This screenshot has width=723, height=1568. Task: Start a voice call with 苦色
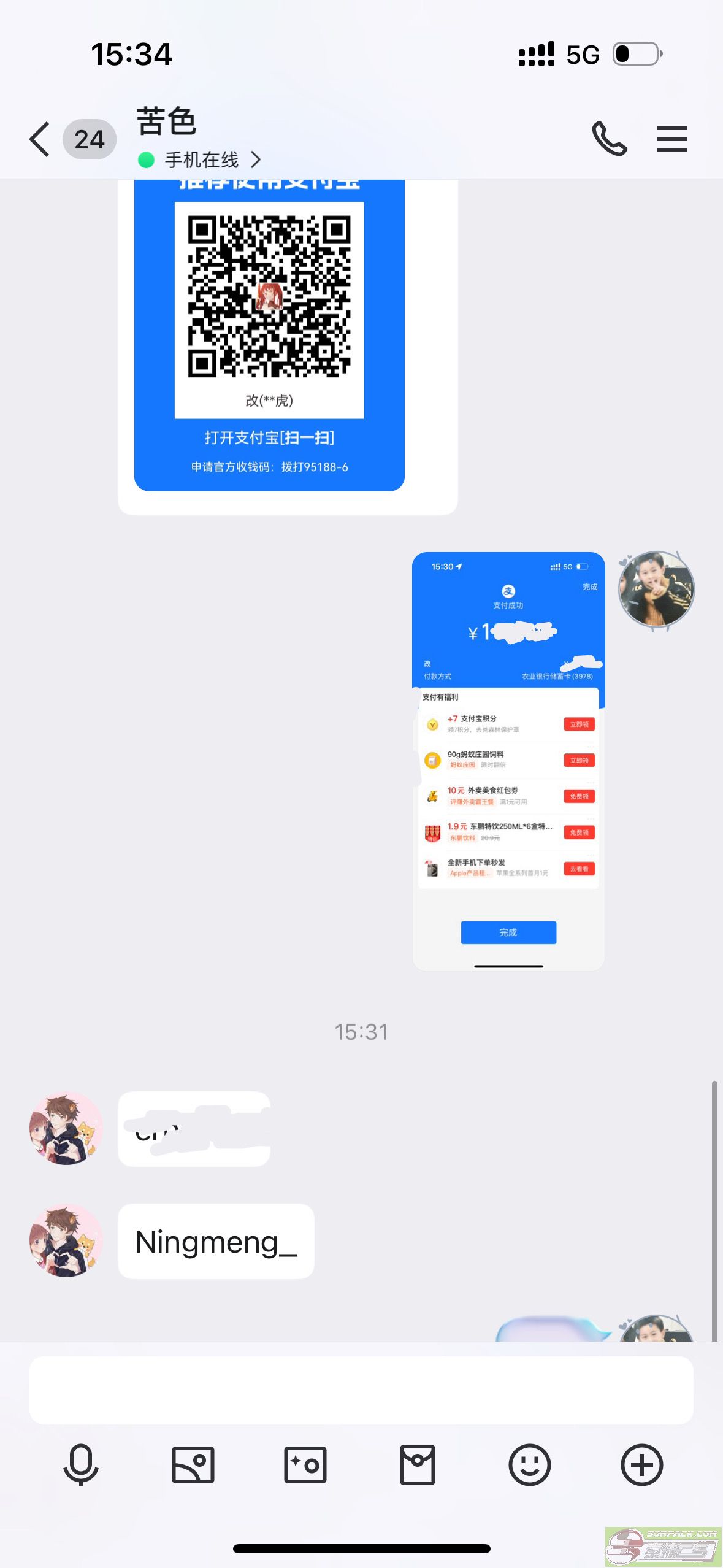(609, 139)
